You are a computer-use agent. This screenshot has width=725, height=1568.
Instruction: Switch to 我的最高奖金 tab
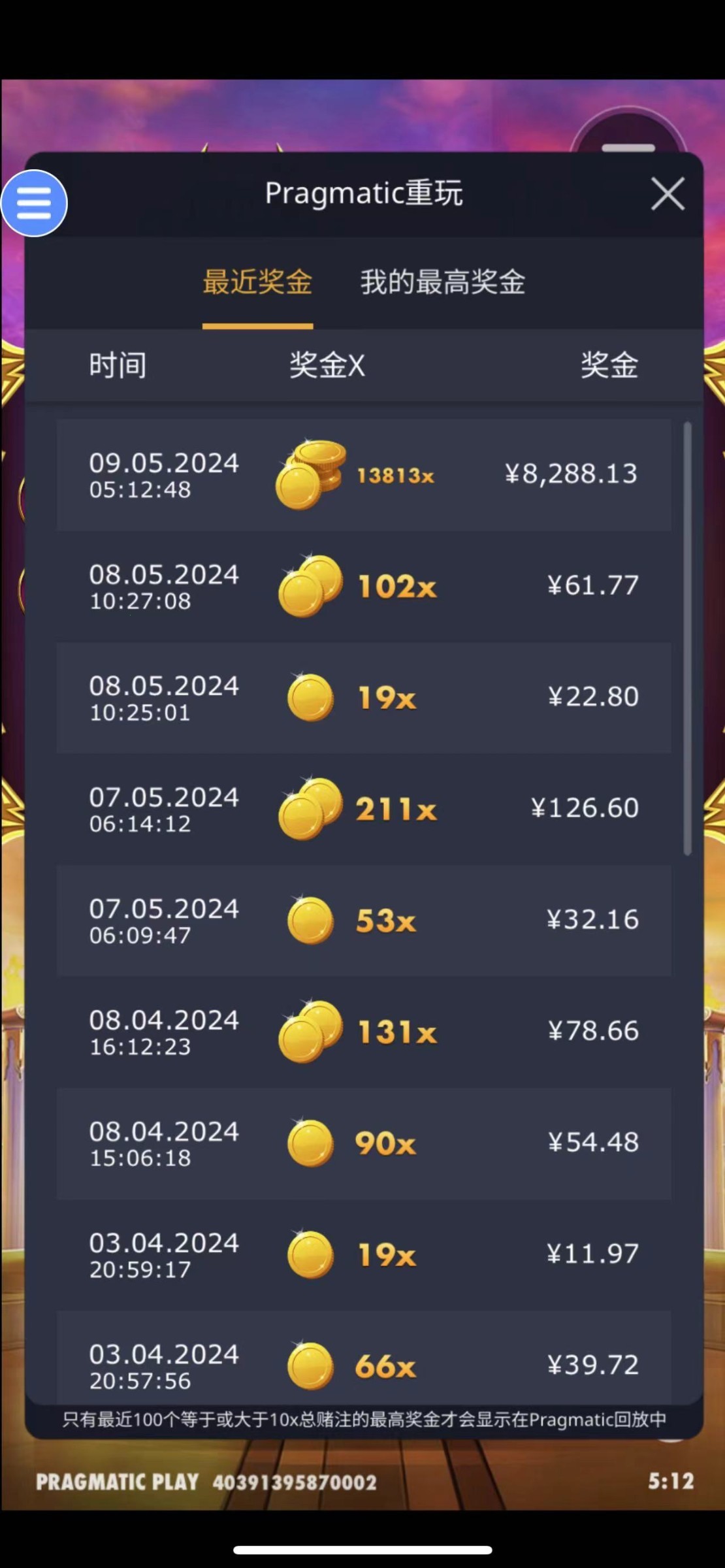(442, 282)
